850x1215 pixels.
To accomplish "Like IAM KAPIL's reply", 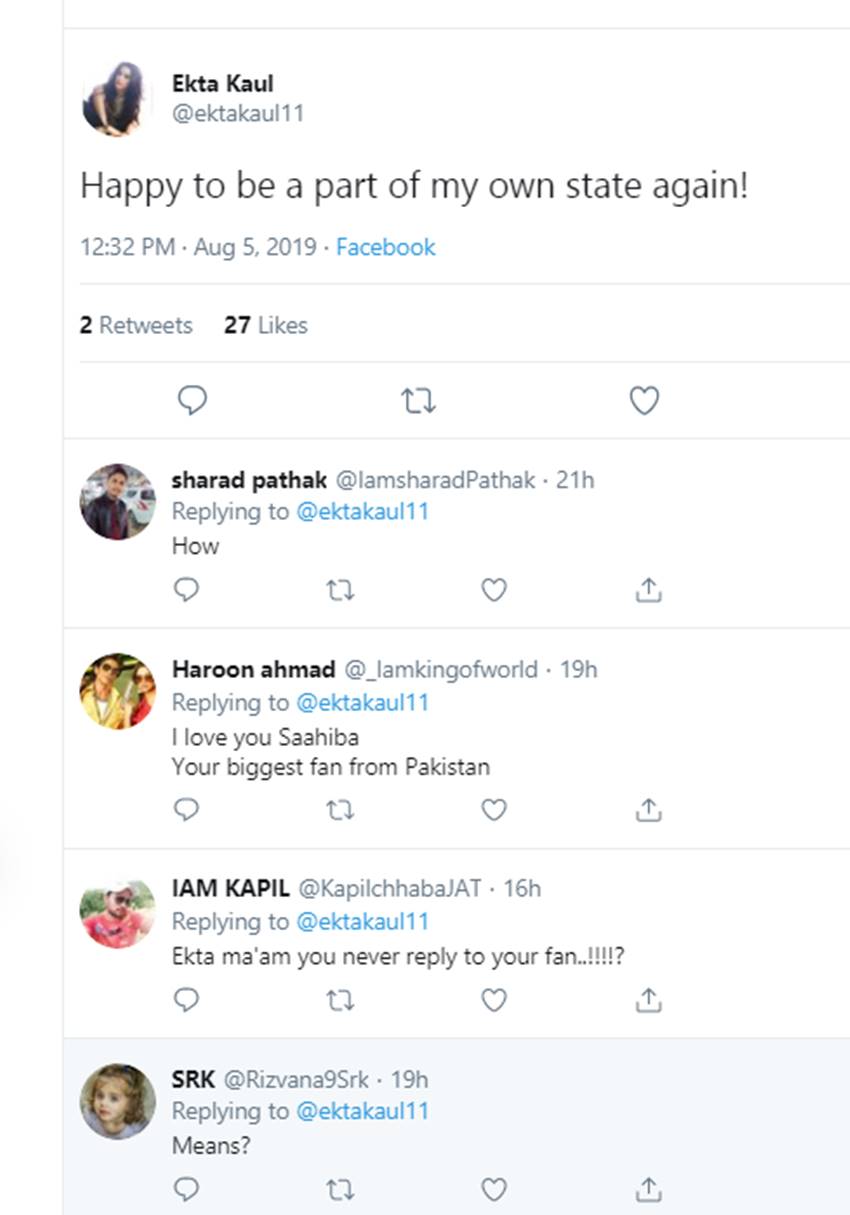I will coord(494,998).
